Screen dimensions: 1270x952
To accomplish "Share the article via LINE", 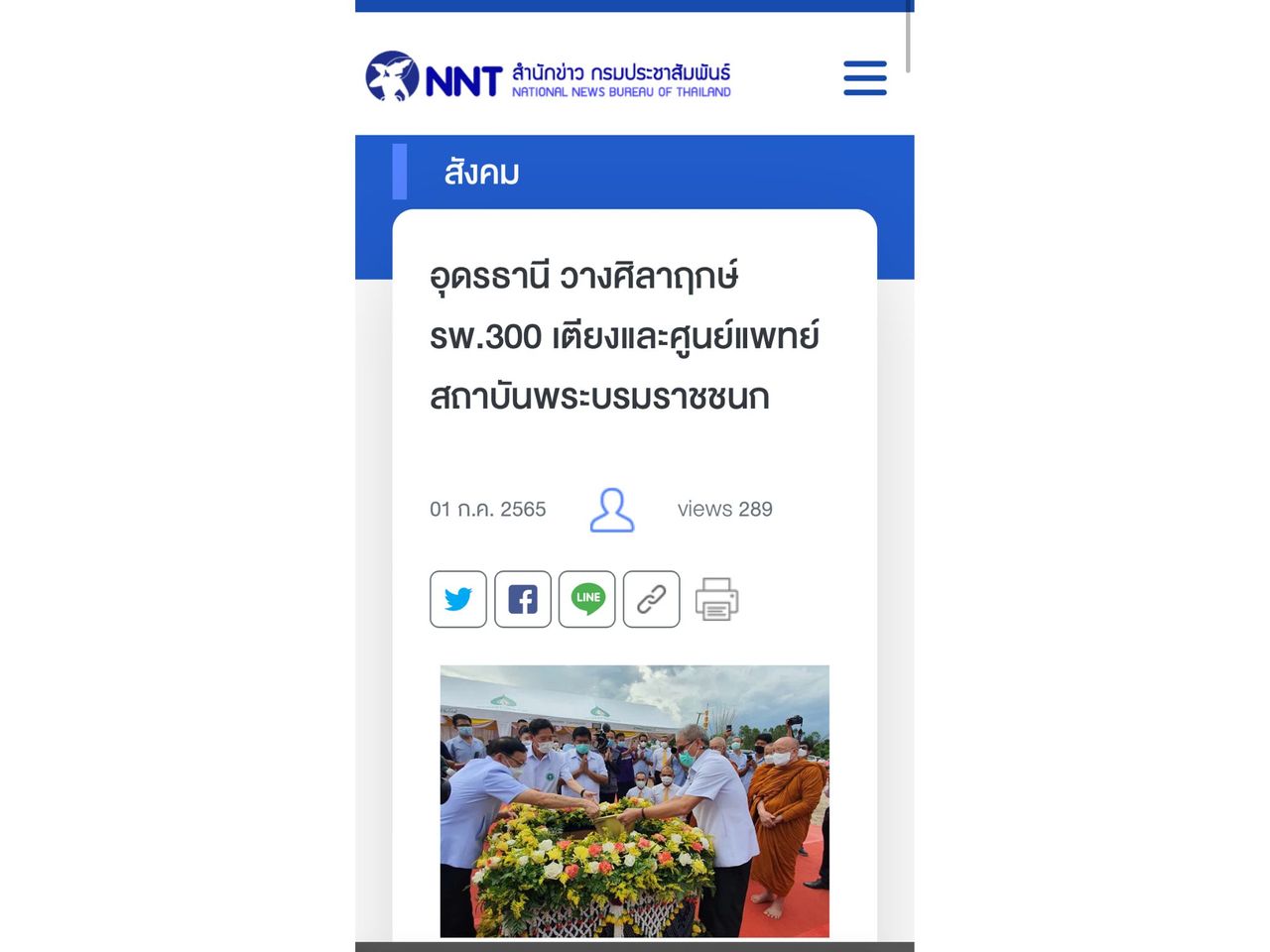I will (x=587, y=599).
